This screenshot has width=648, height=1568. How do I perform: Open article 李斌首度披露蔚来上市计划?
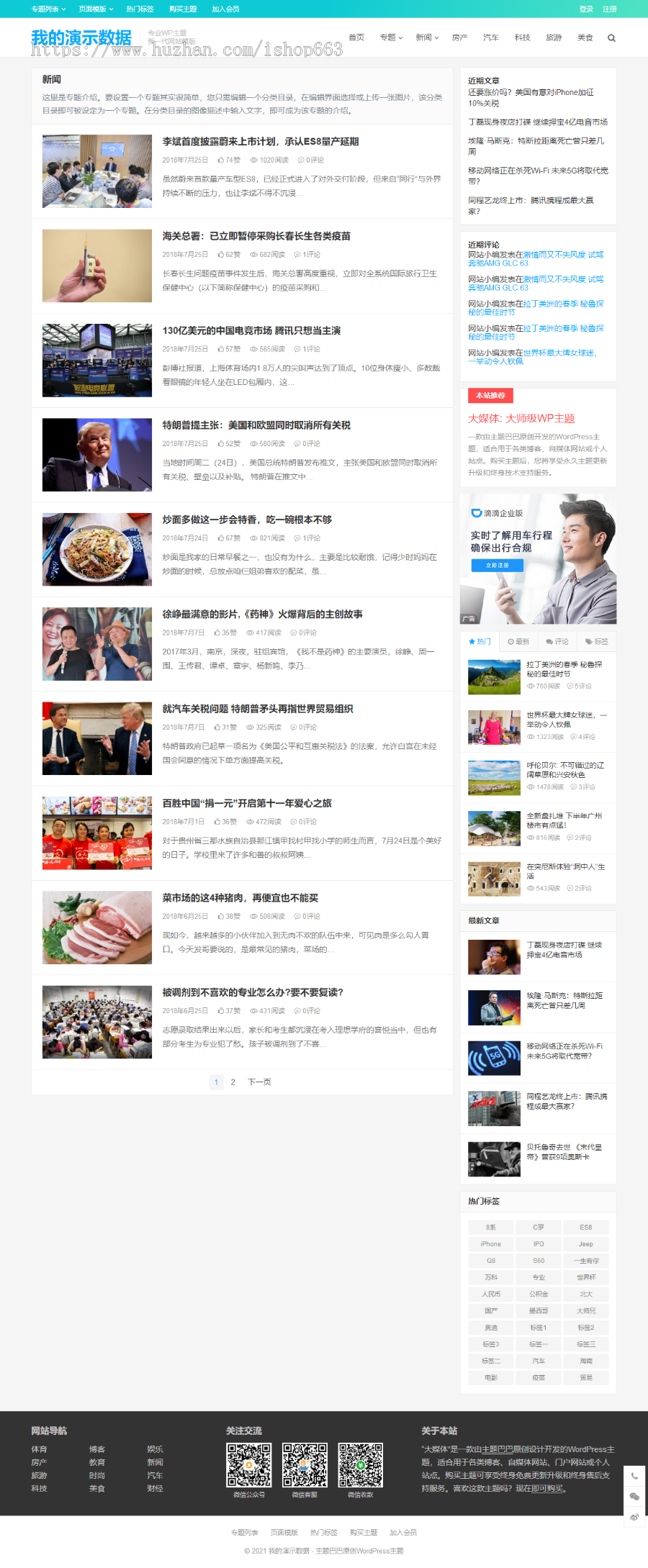pos(260,142)
